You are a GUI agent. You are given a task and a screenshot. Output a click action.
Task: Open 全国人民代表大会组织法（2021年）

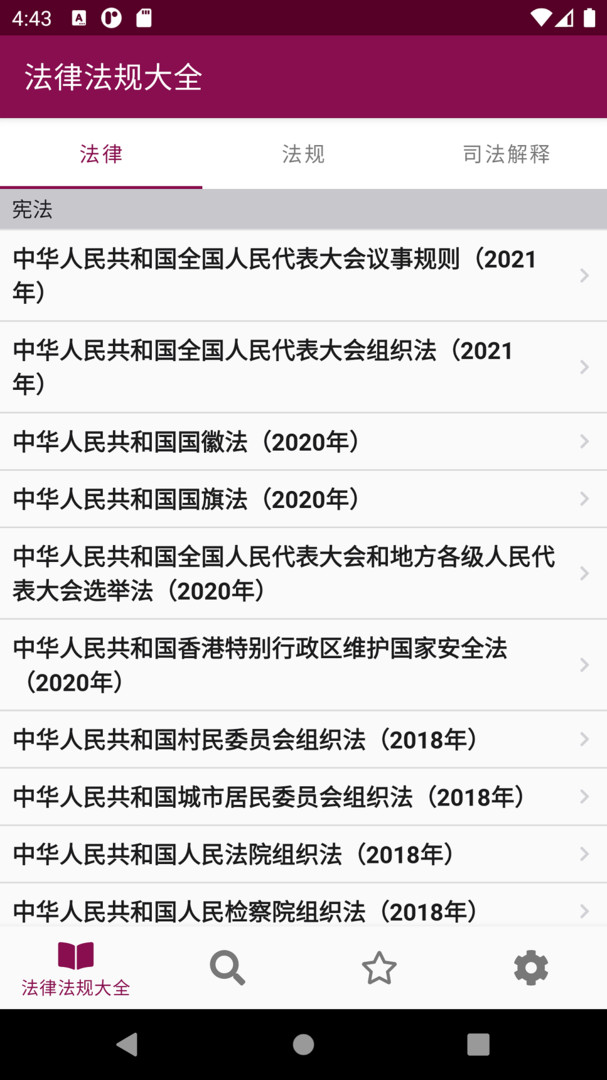pos(290,367)
